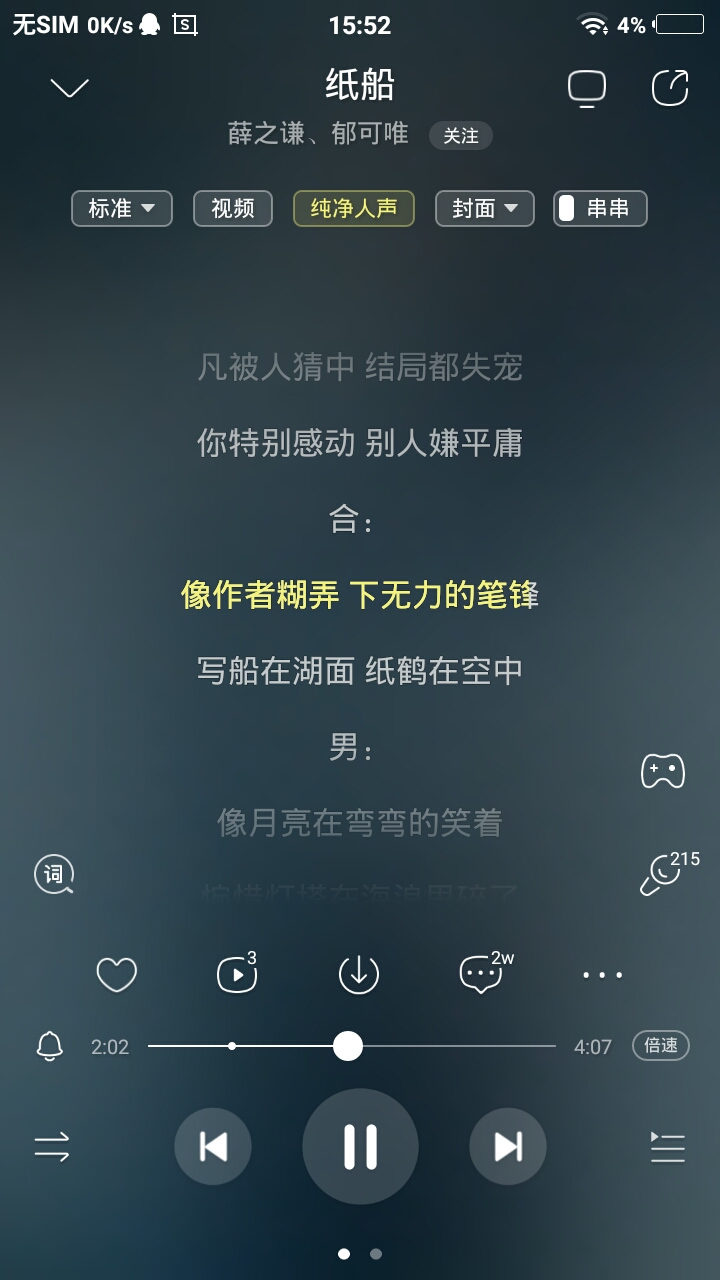Switch to the 视频 view
720x1280 pixels.
point(233,208)
